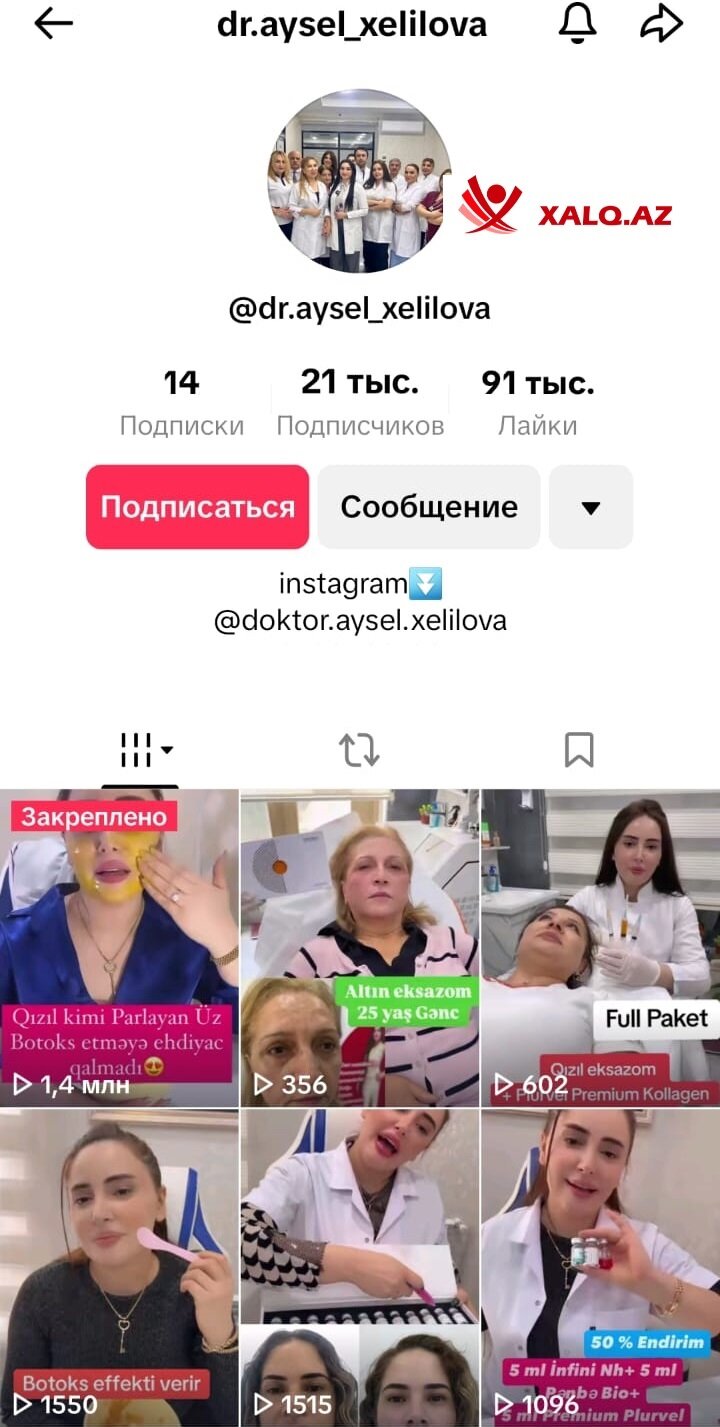This screenshot has width=720, height=1427.
Task: Switch to the videos grid tab
Action: (146, 749)
